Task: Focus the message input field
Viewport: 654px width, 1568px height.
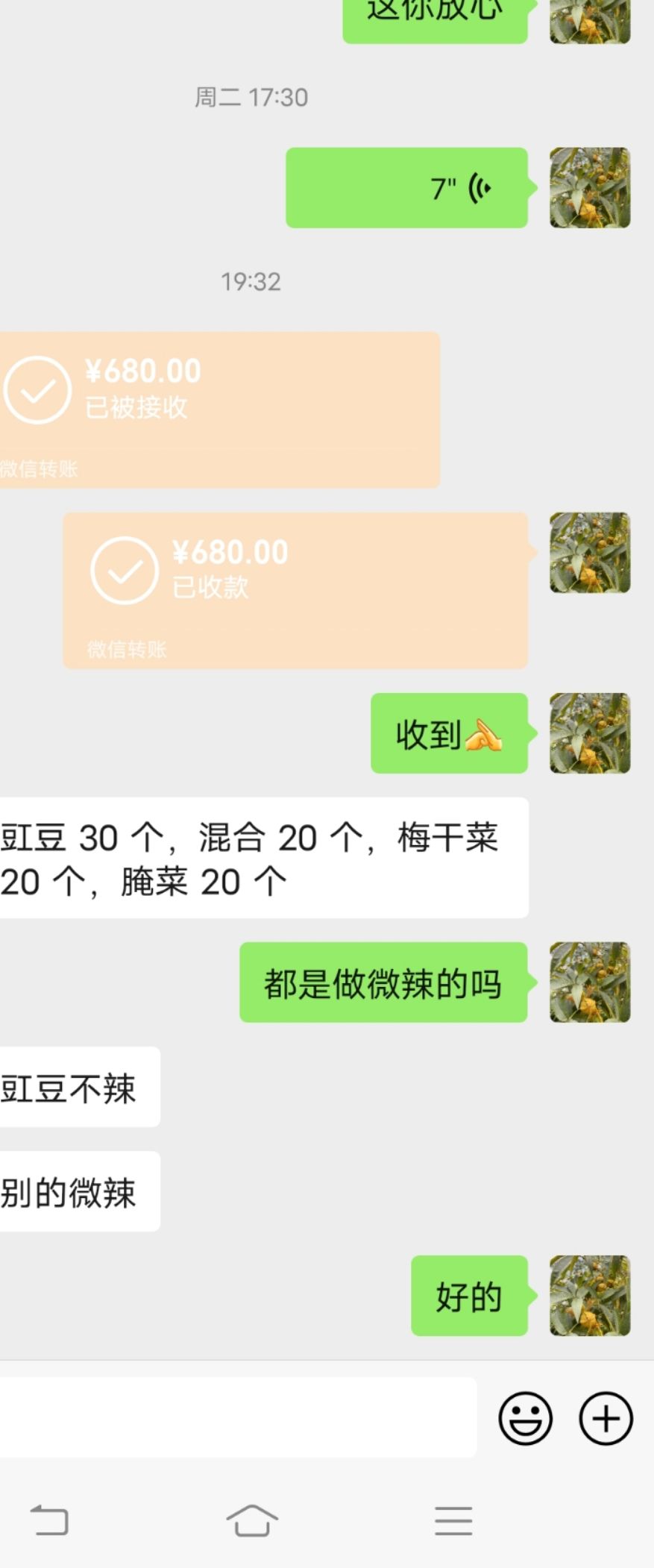Action: click(x=235, y=1417)
